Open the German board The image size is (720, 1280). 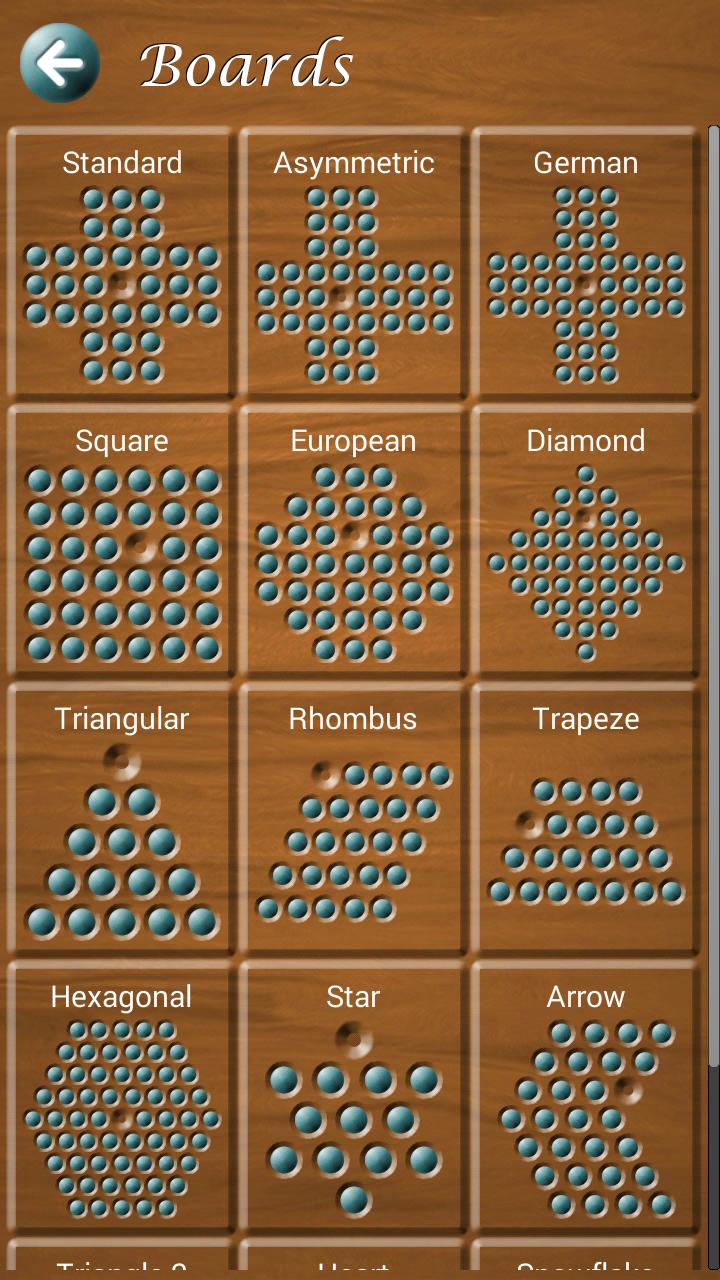click(586, 265)
